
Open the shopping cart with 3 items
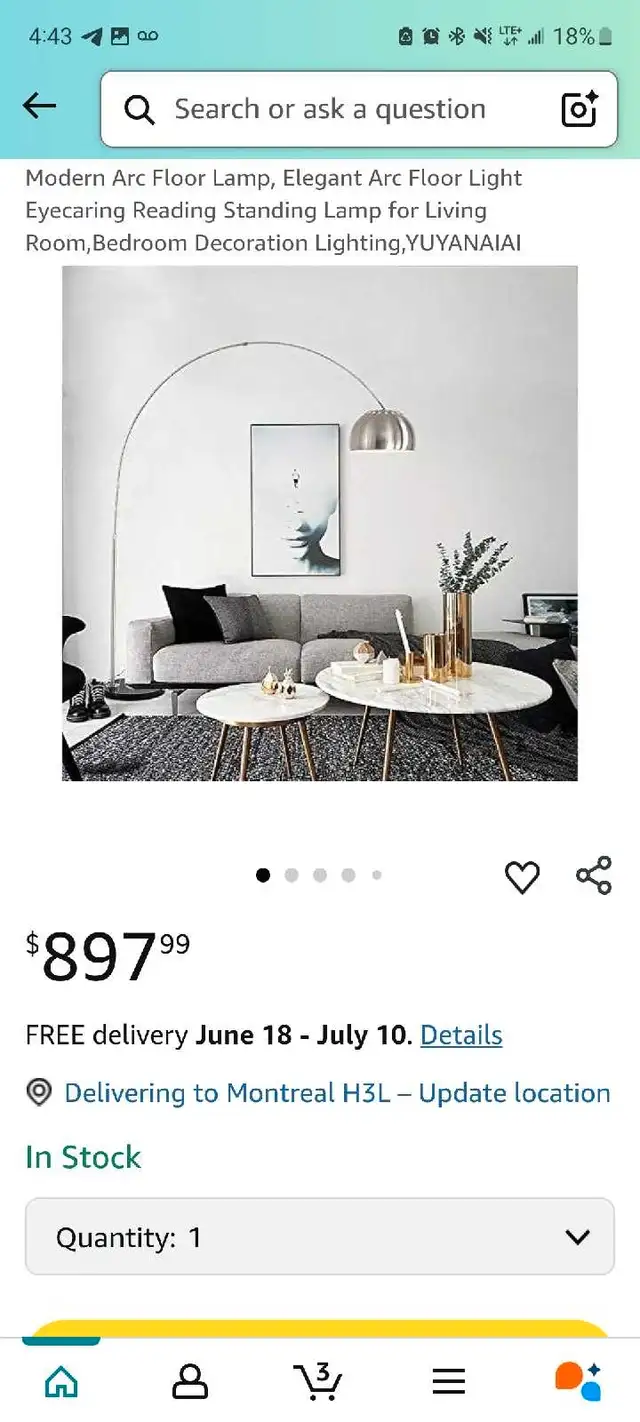coord(319,1380)
